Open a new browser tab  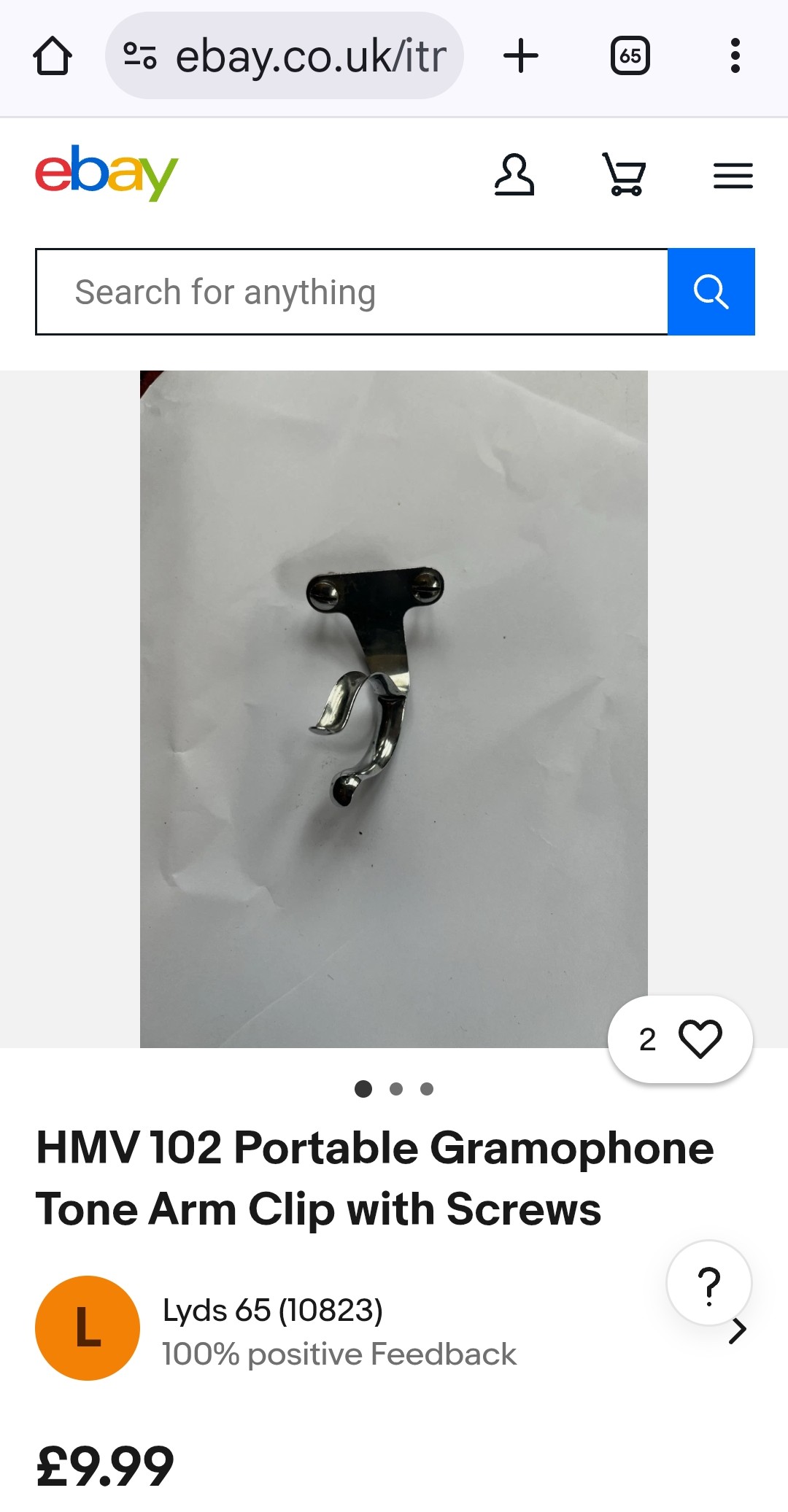click(521, 56)
